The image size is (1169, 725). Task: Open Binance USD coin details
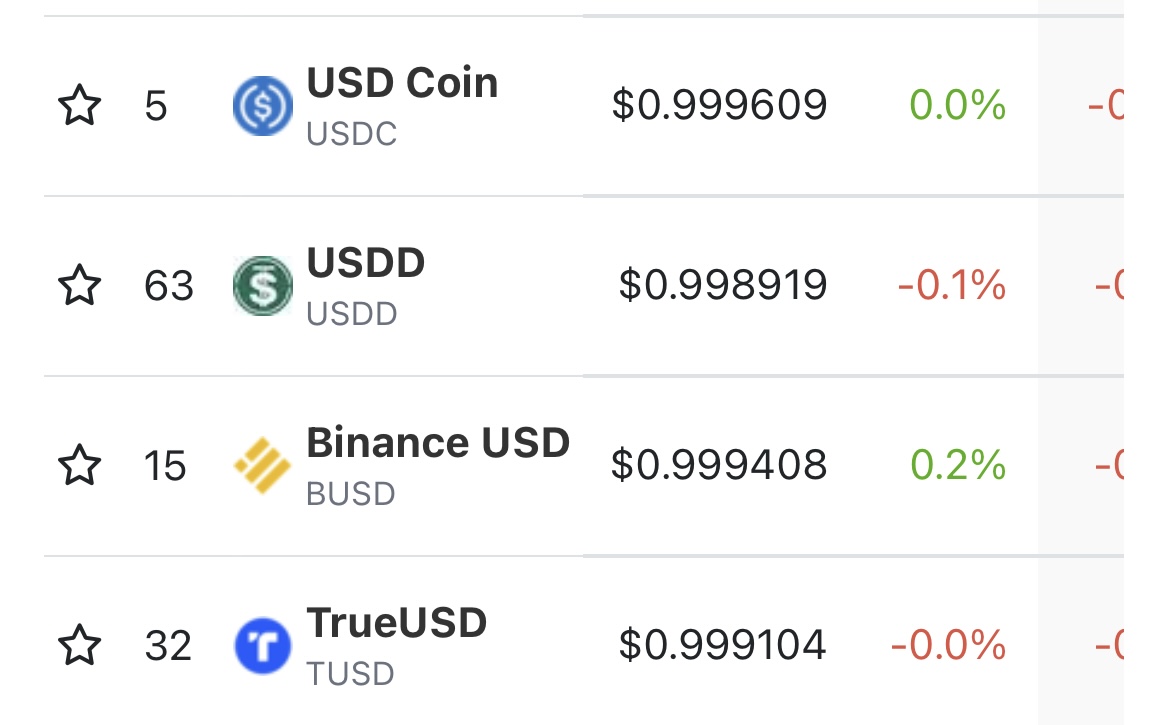pyautogui.click(x=438, y=444)
